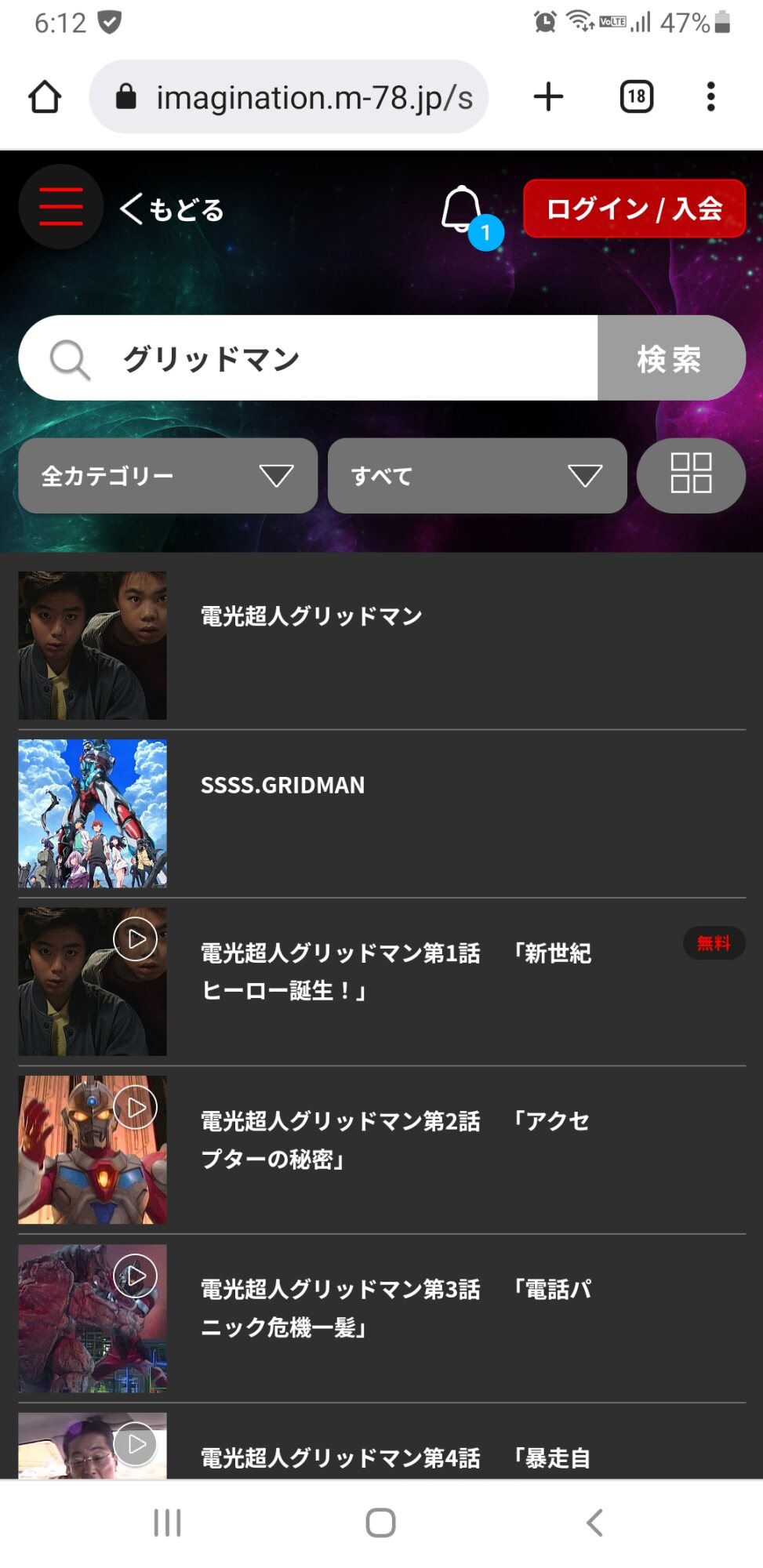Expand the 全カテゴリー dropdown

pyautogui.click(x=168, y=476)
